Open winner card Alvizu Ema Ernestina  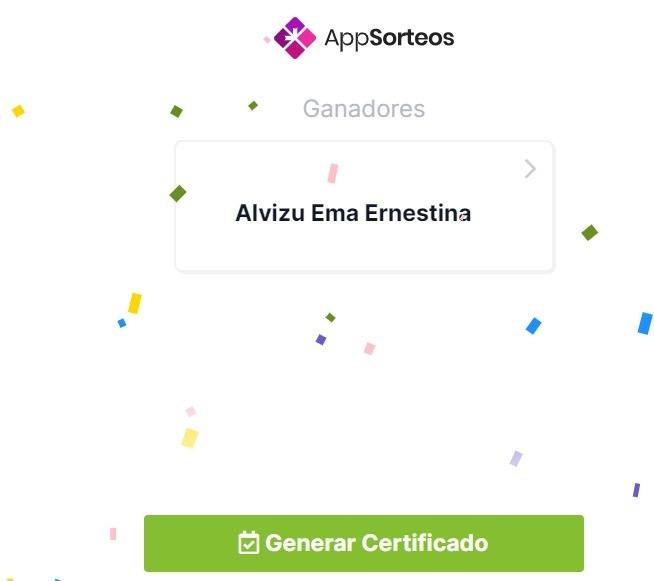coord(364,207)
